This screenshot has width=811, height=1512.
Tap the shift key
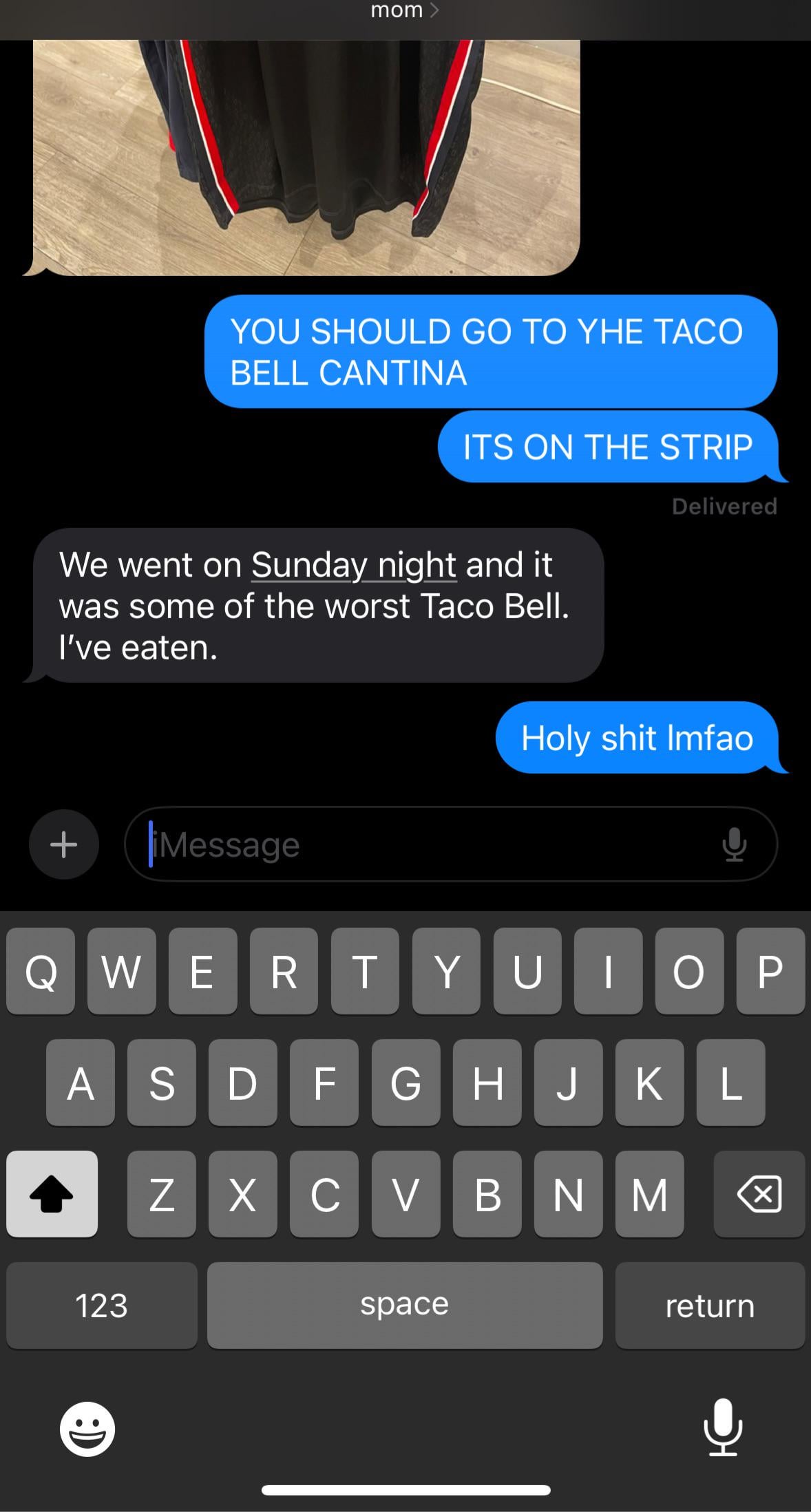(52, 1194)
